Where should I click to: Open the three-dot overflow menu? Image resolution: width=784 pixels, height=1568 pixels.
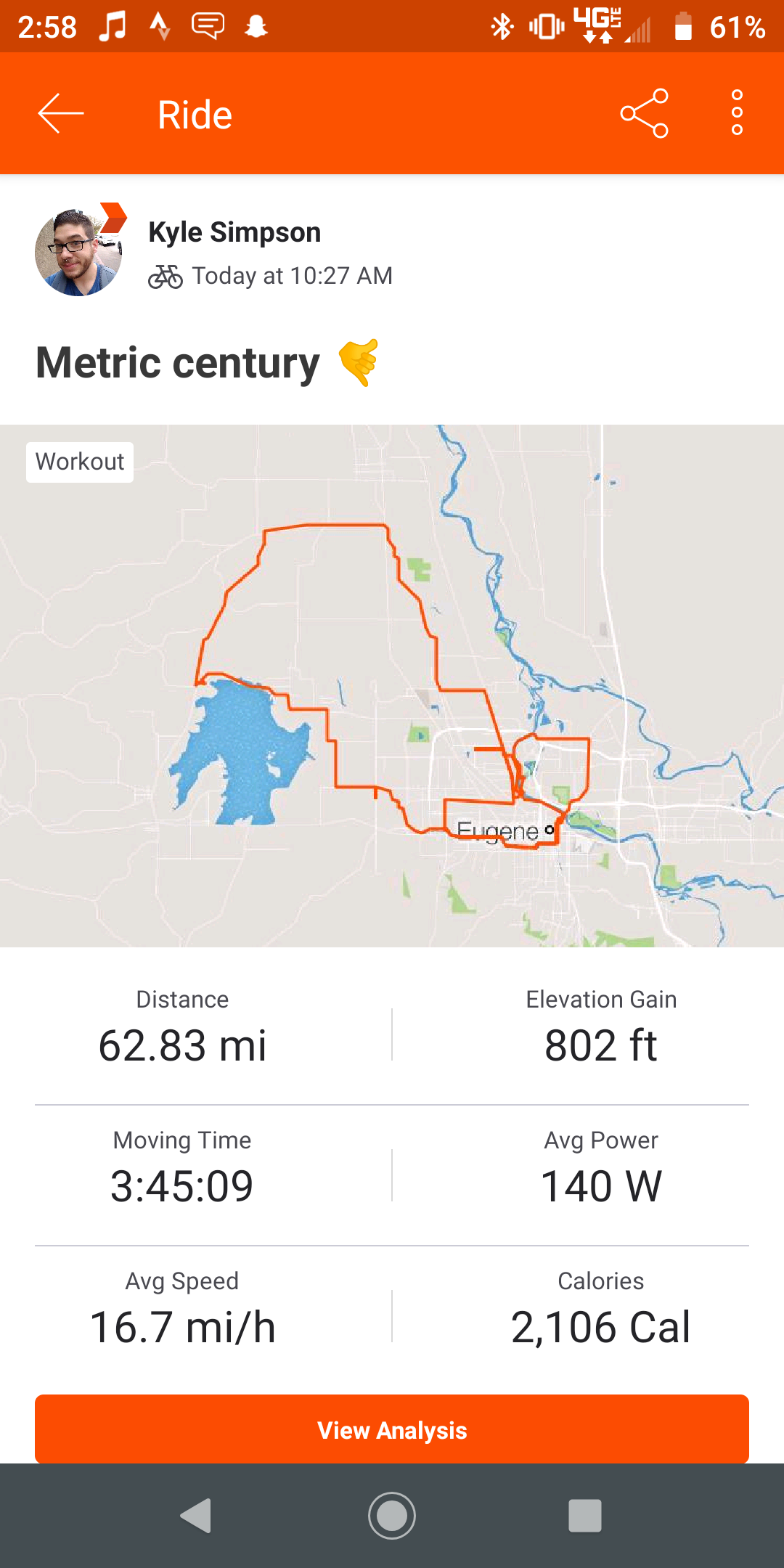point(737,113)
